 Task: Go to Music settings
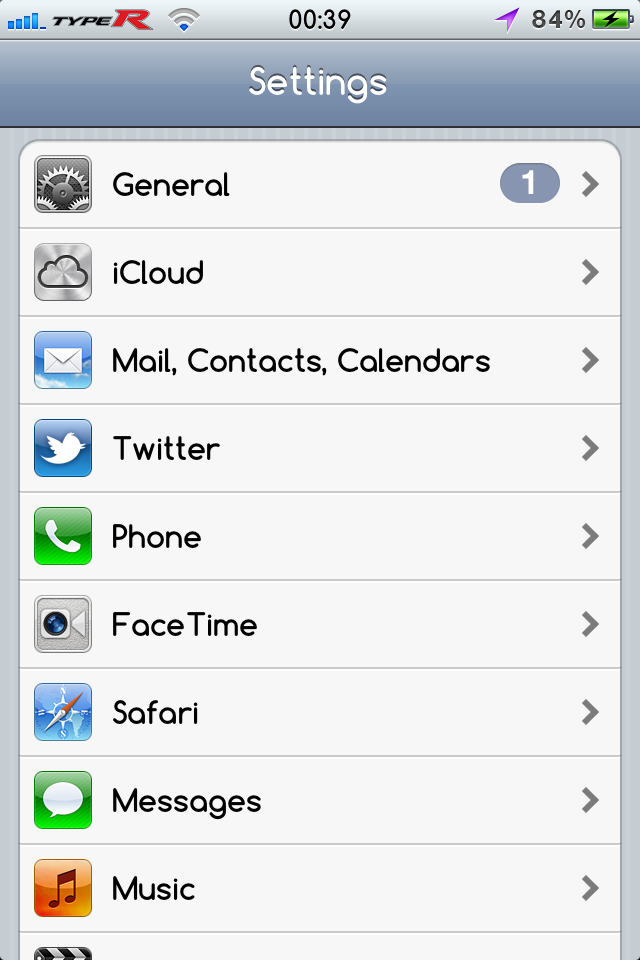[x=320, y=888]
